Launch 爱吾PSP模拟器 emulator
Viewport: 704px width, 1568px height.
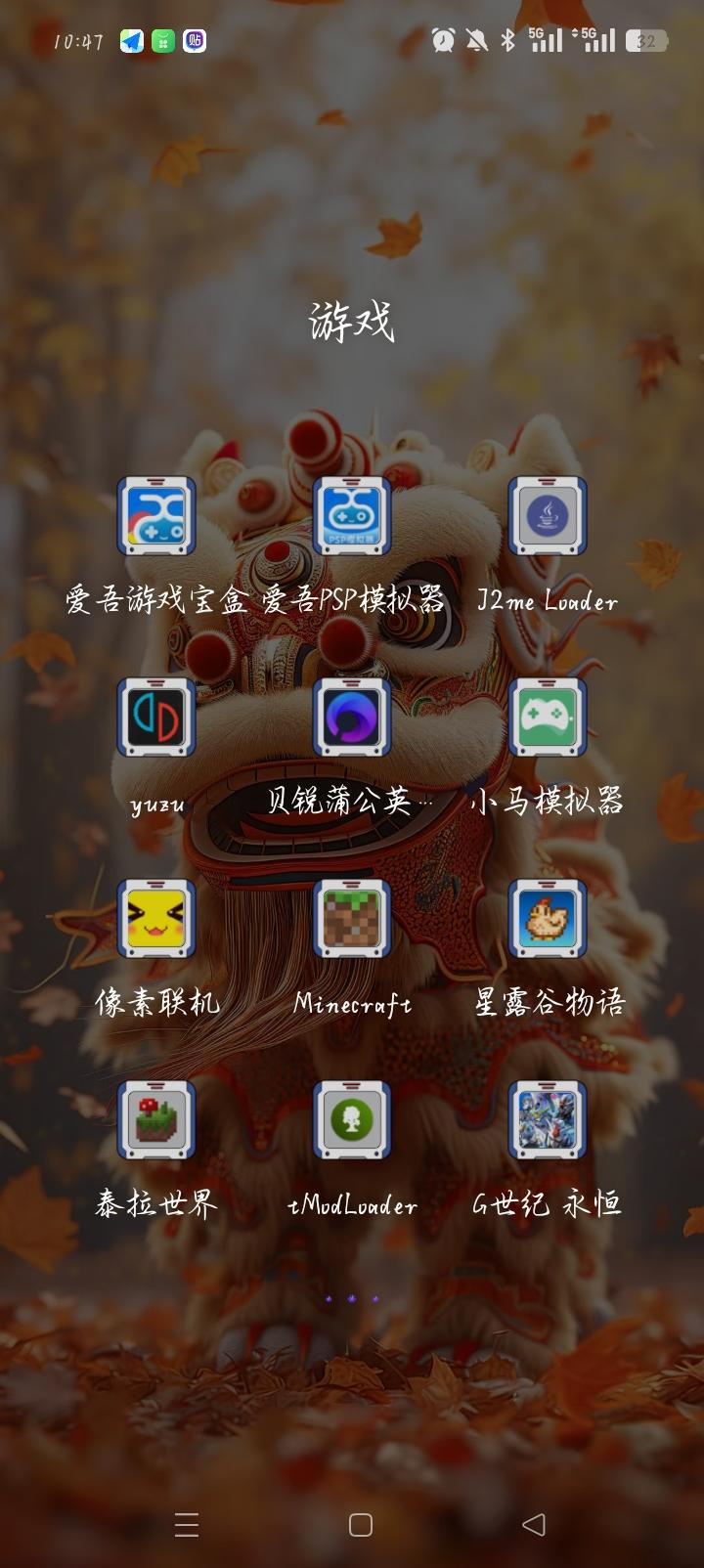pyautogui.click(x=350, y=516)
